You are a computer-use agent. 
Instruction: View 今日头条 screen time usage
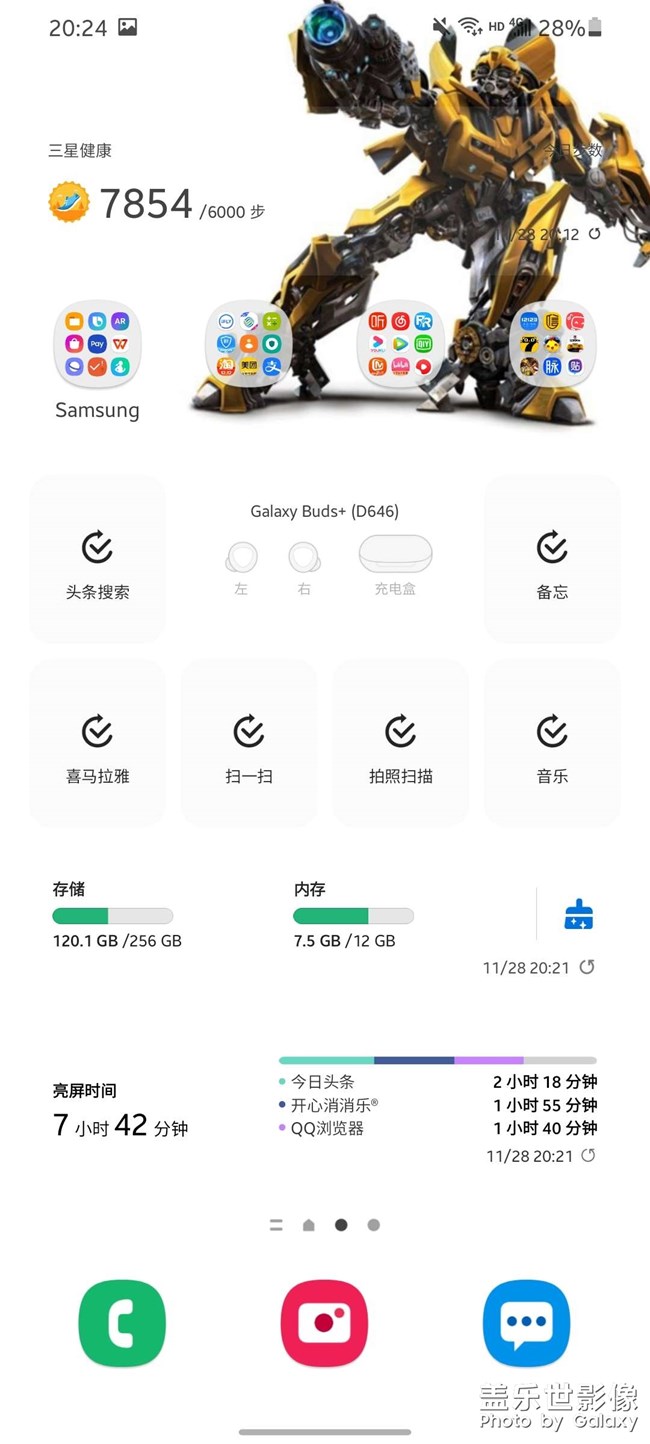click(x=437, y=1082)
